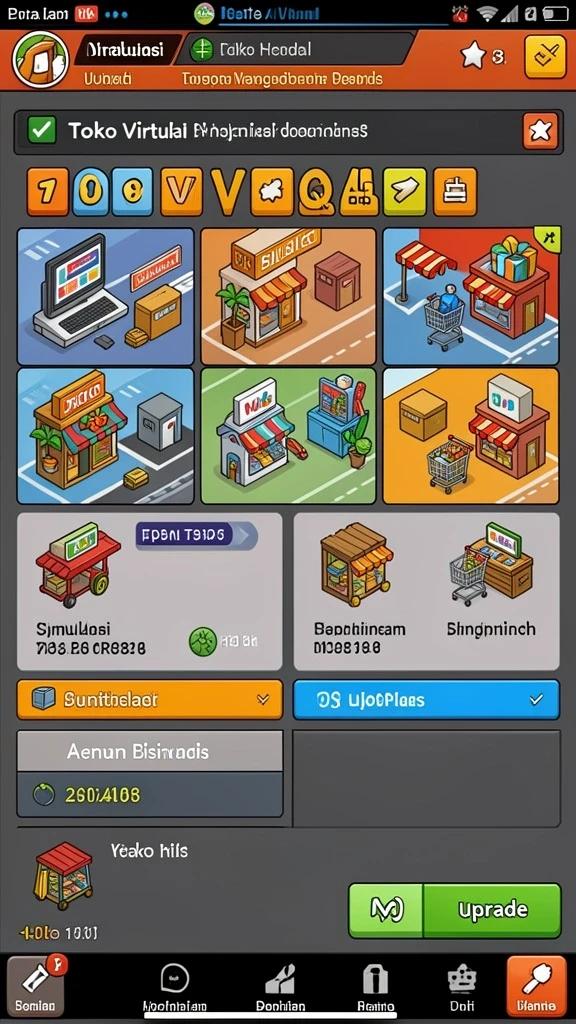Image resolution: width=576 pixels, height=1024 pixels.
Task: Open the Simulasi card with red cart stall
Action: [x=150, y=592]
